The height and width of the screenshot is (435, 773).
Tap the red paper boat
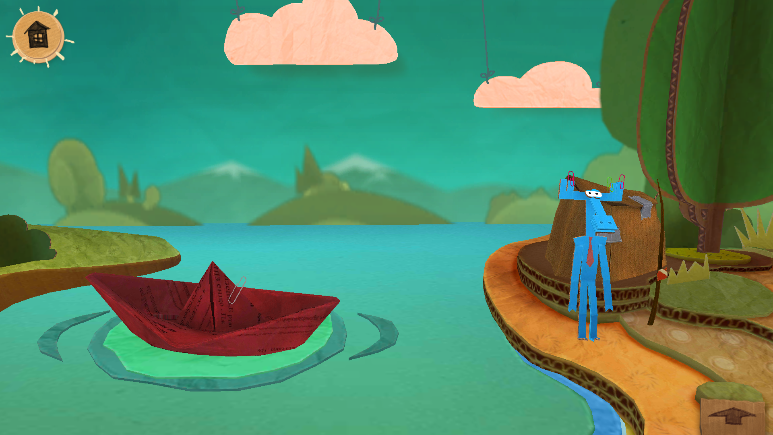(x=213, y=306)
